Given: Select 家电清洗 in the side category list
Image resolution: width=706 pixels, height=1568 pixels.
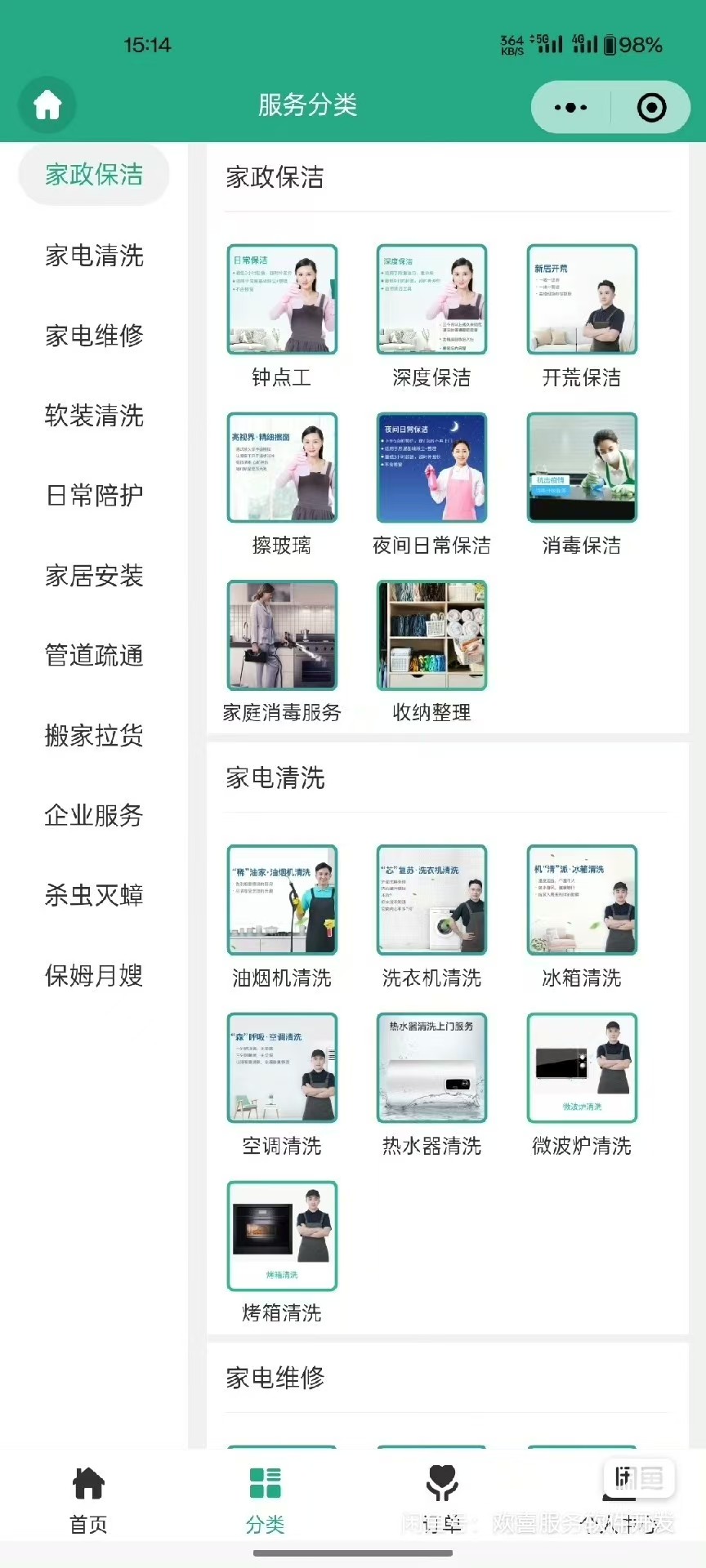Looking at the screenshot, I should coord(94,256).
